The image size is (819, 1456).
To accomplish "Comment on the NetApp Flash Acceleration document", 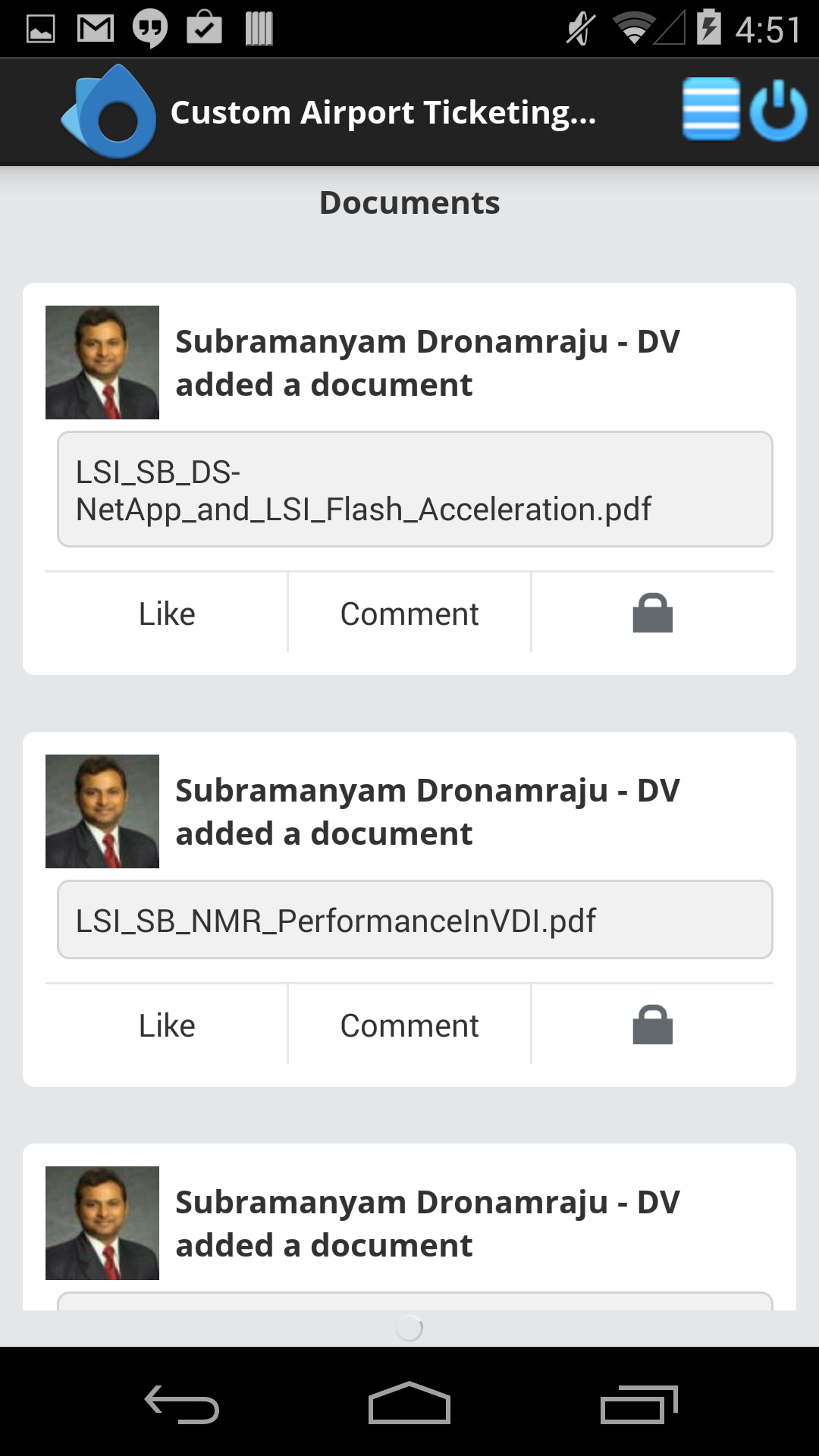I will [x=409, y=613].
